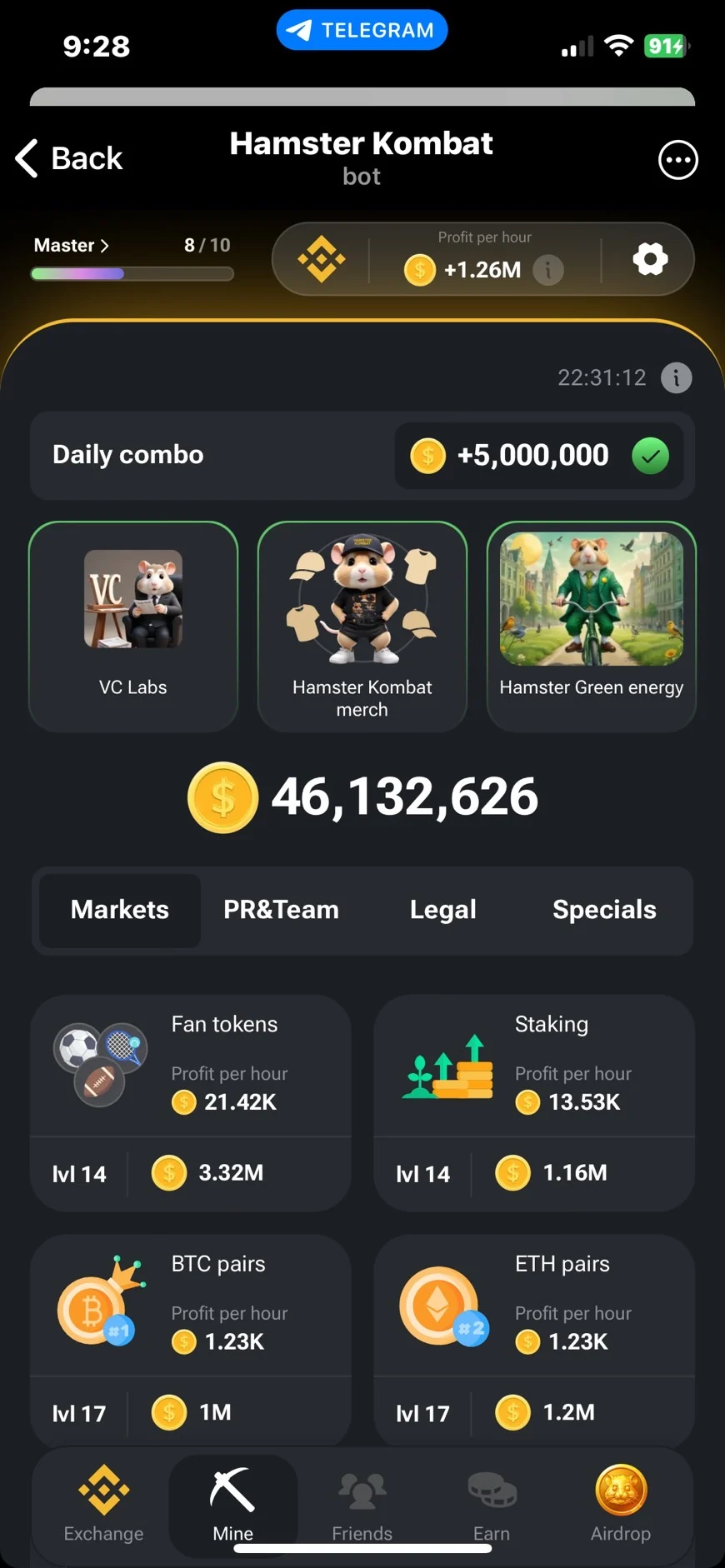The width and height of the screenshot is (725, 1568).
Task: Open the exchange selection icon
Action: point(322,260)
